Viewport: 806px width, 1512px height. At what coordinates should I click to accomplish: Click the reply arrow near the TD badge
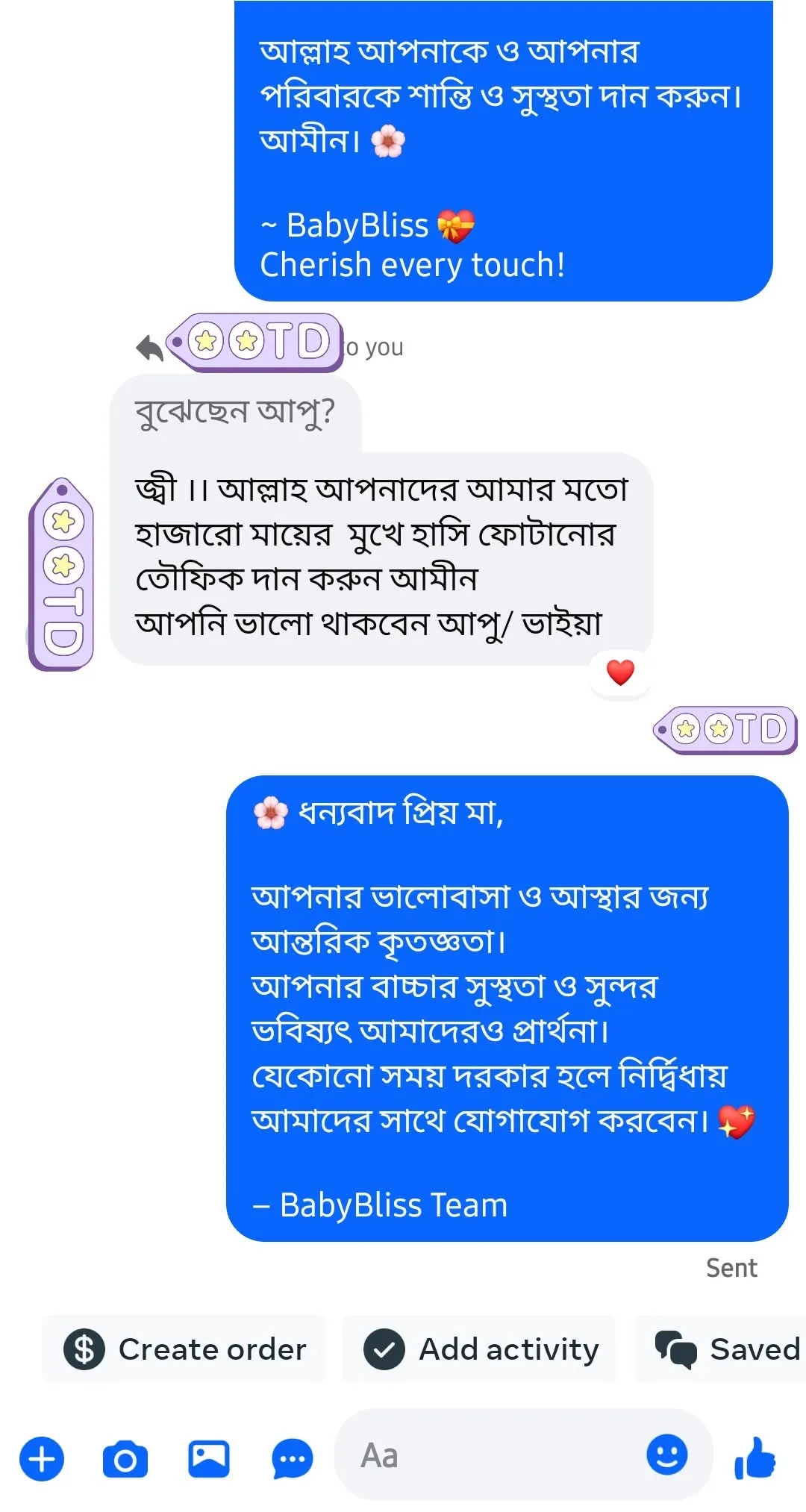[149, 346]
